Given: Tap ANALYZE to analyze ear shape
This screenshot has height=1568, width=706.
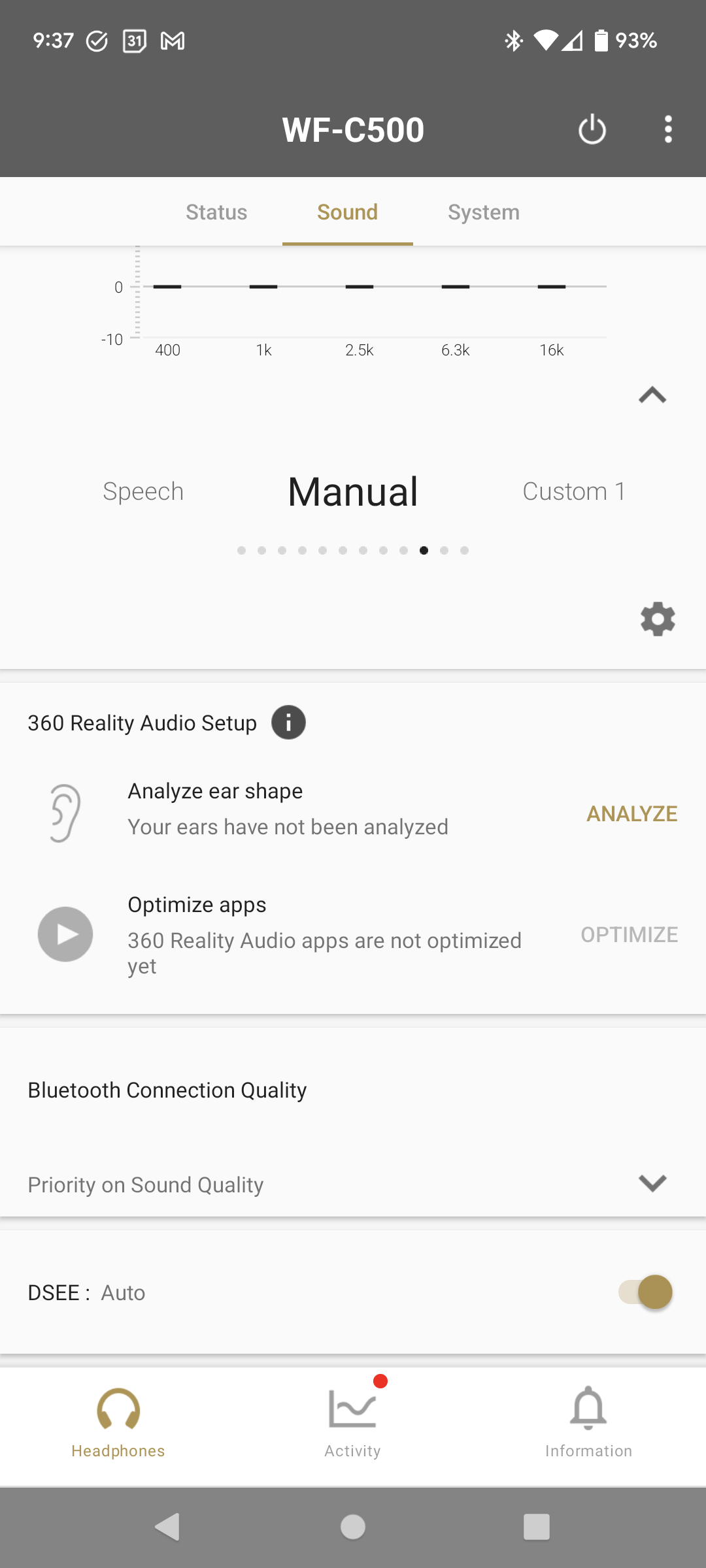Looking at the screenshot, I should coord(632,813).
